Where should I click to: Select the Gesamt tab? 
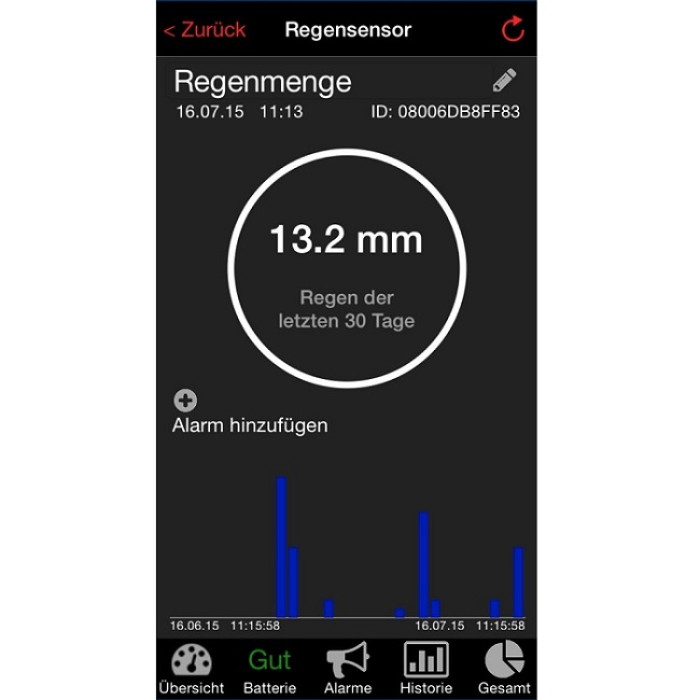click(504, 668)
